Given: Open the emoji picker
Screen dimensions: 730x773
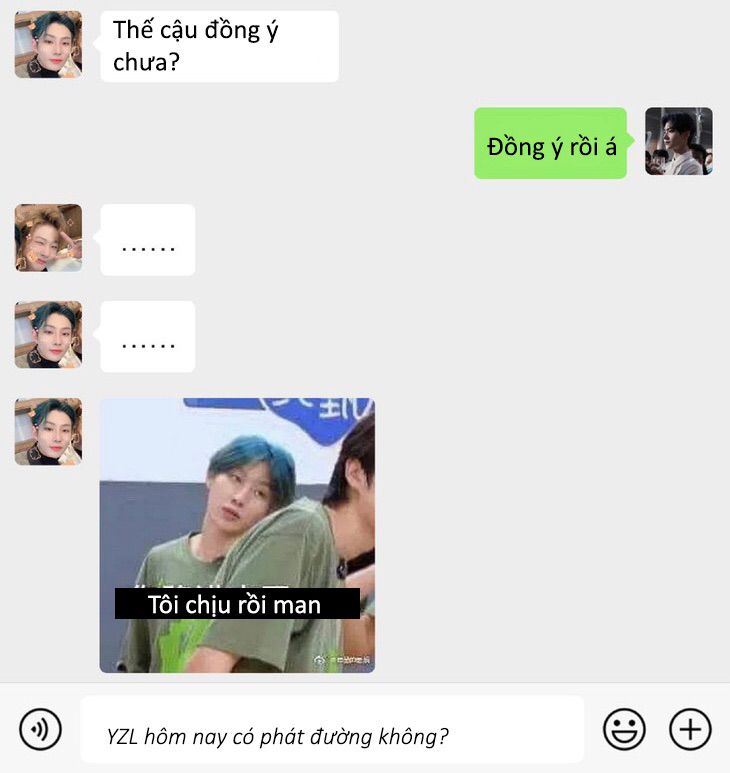Looking at the screenshot, I should tap(624, 729).
